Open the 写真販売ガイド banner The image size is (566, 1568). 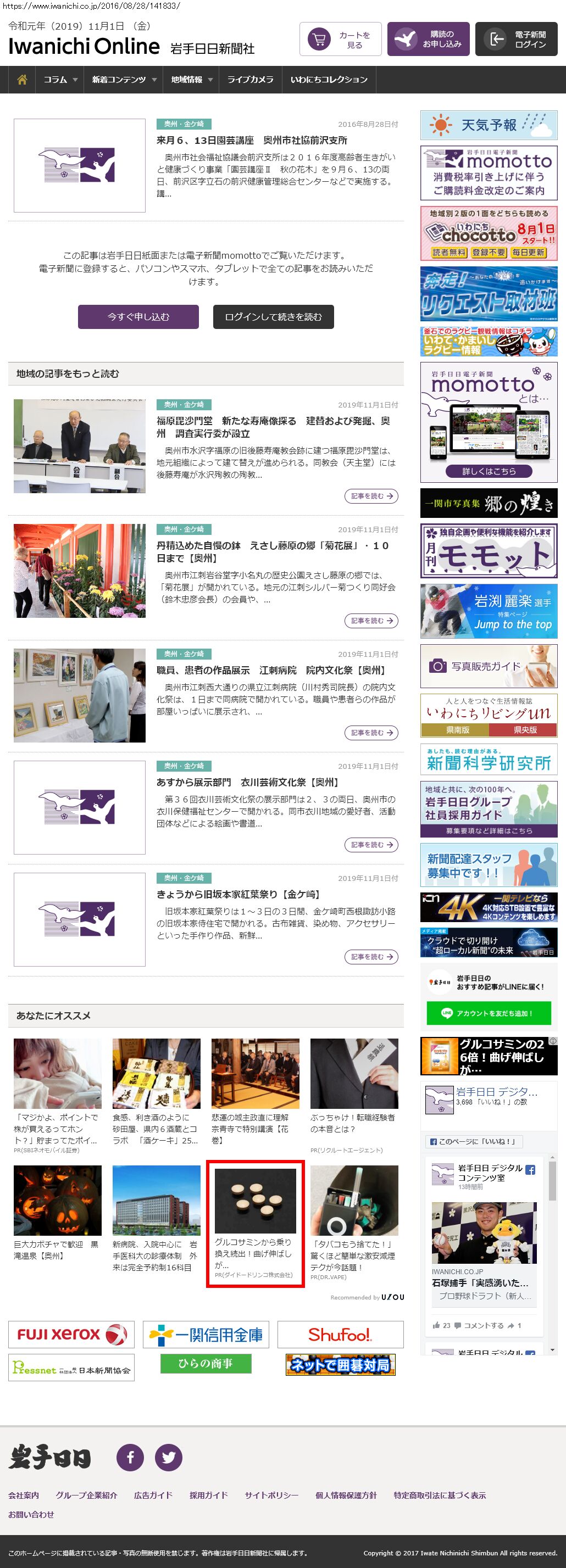point(489,667)
